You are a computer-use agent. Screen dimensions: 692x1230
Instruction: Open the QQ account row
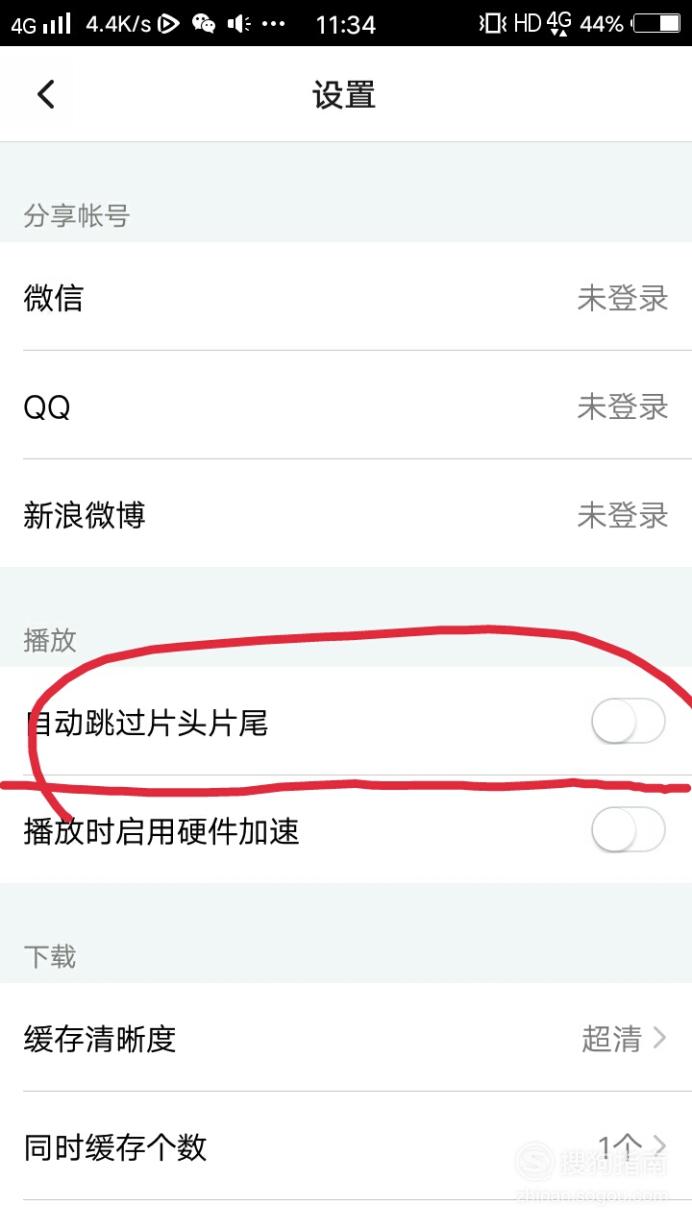pyautogui.click(x=346, y=406)
